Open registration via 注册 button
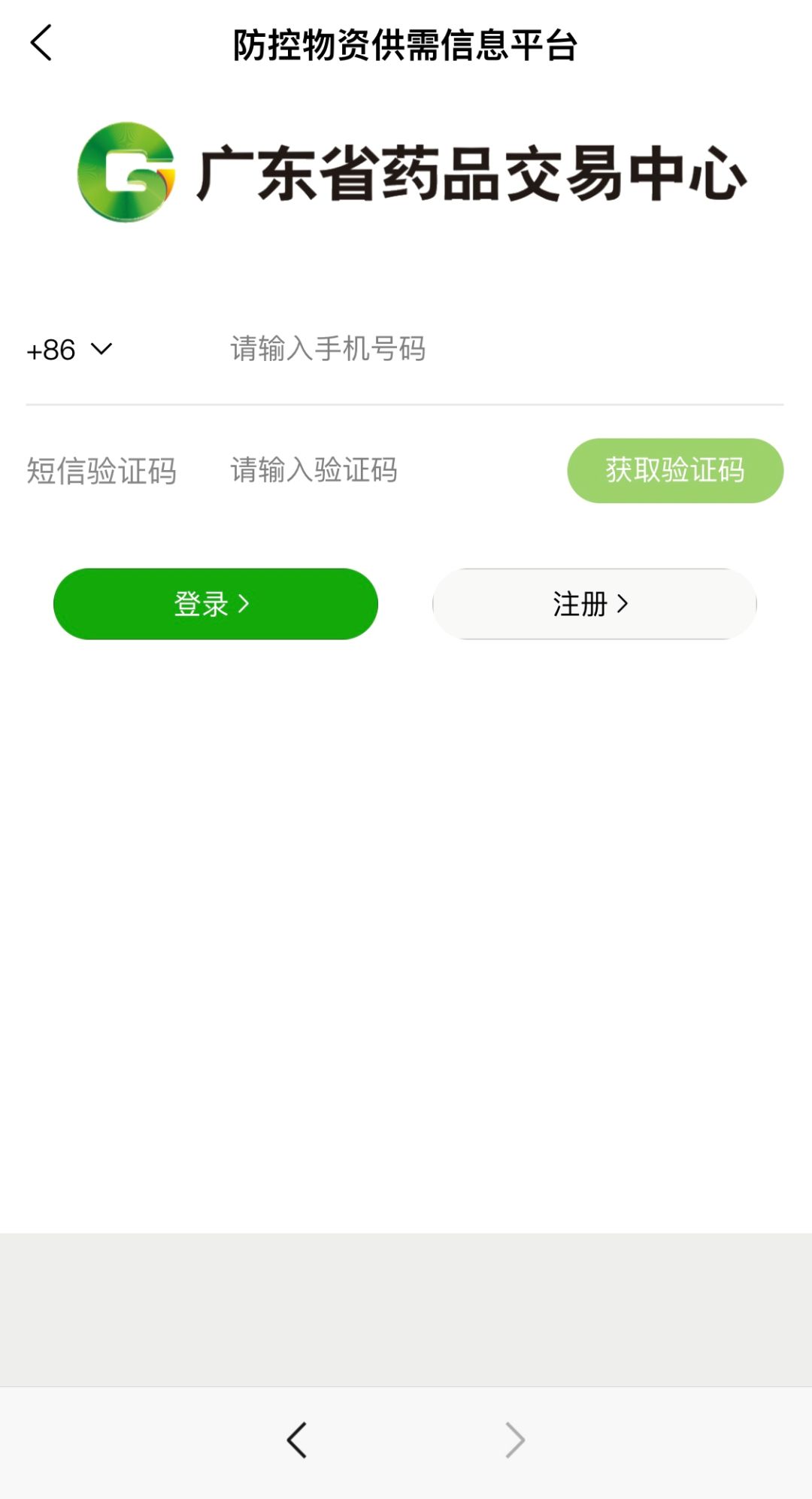Image resolution: width=812 pixels, height=1499 pixels. click(x=595, y=604)
